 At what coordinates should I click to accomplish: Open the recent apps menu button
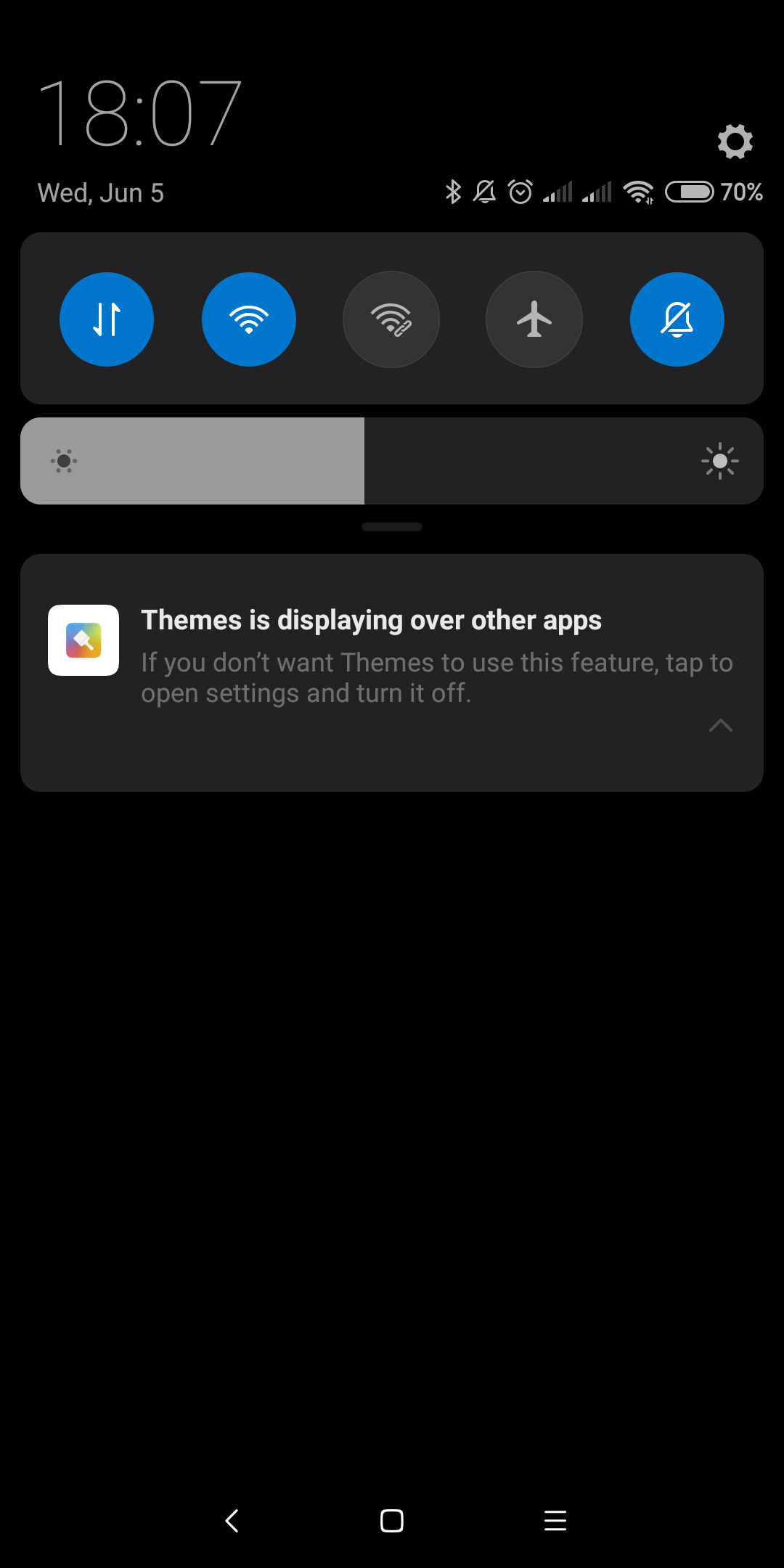pyautogui.click(x=555, y=1520)
